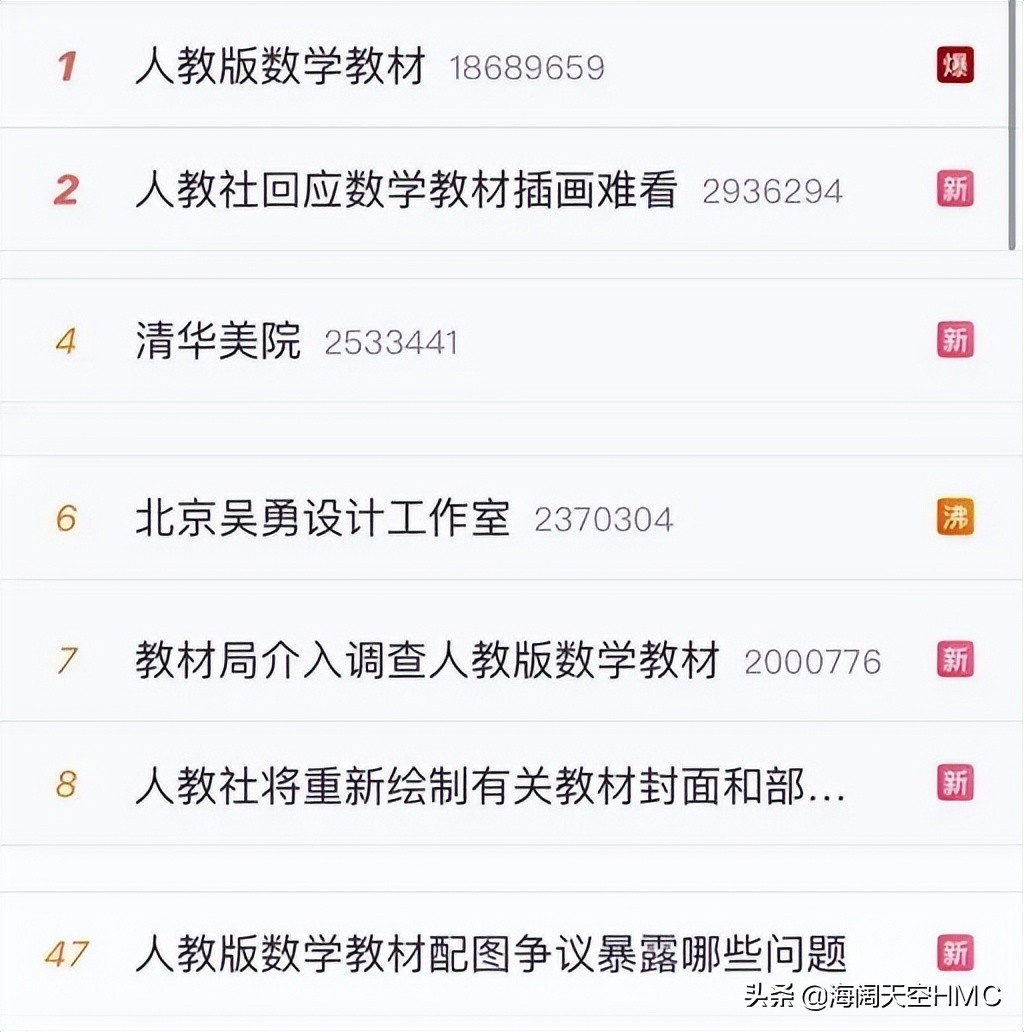1024x1032 pixels.
Task: Click the 爆 badge next to topic 1
Action: coord(954,66)
